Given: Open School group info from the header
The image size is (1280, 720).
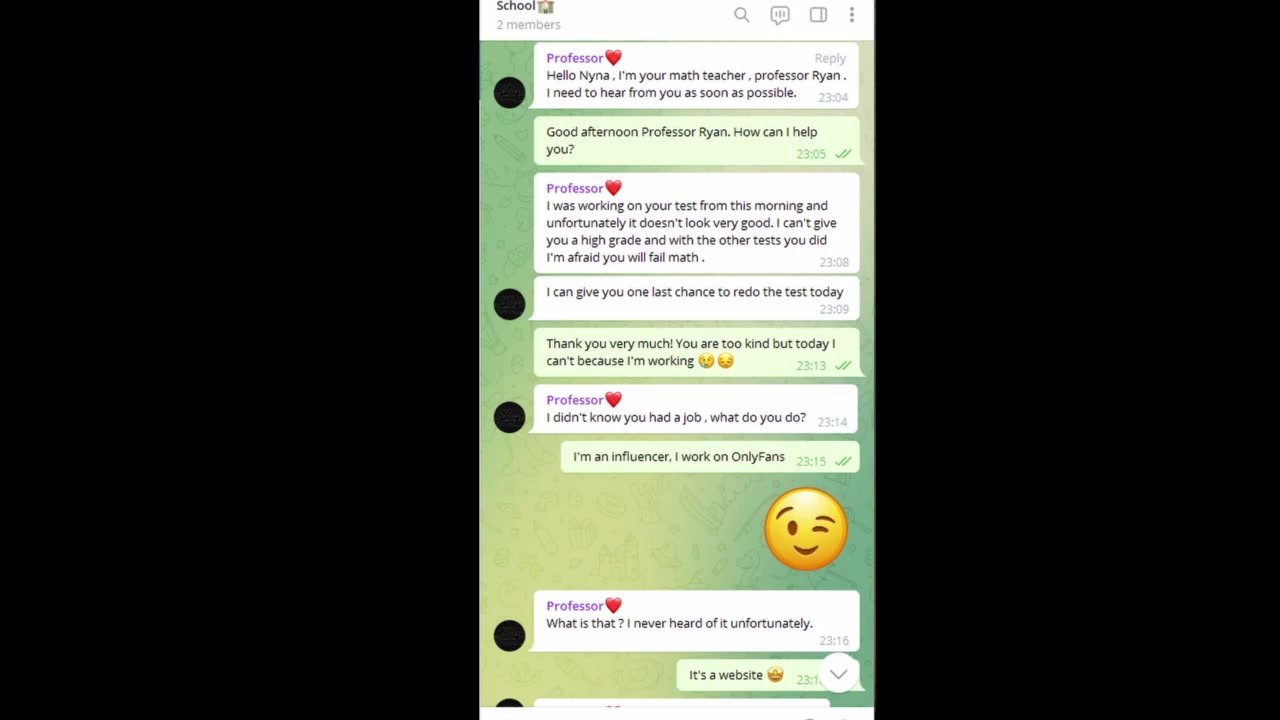Looking at the screenshot, I should 528,14.
